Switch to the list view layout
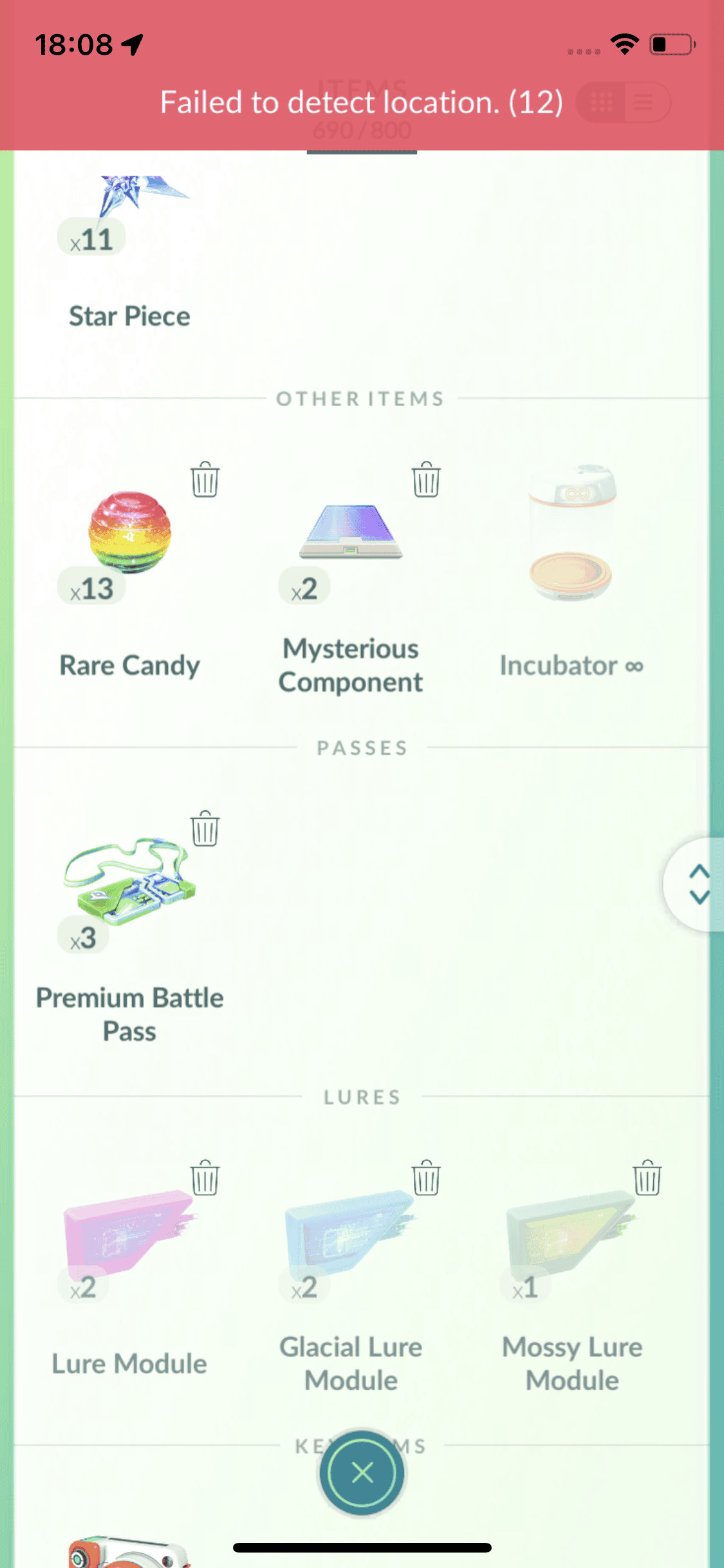This screenshot has height=1568, width=724. 644,102
